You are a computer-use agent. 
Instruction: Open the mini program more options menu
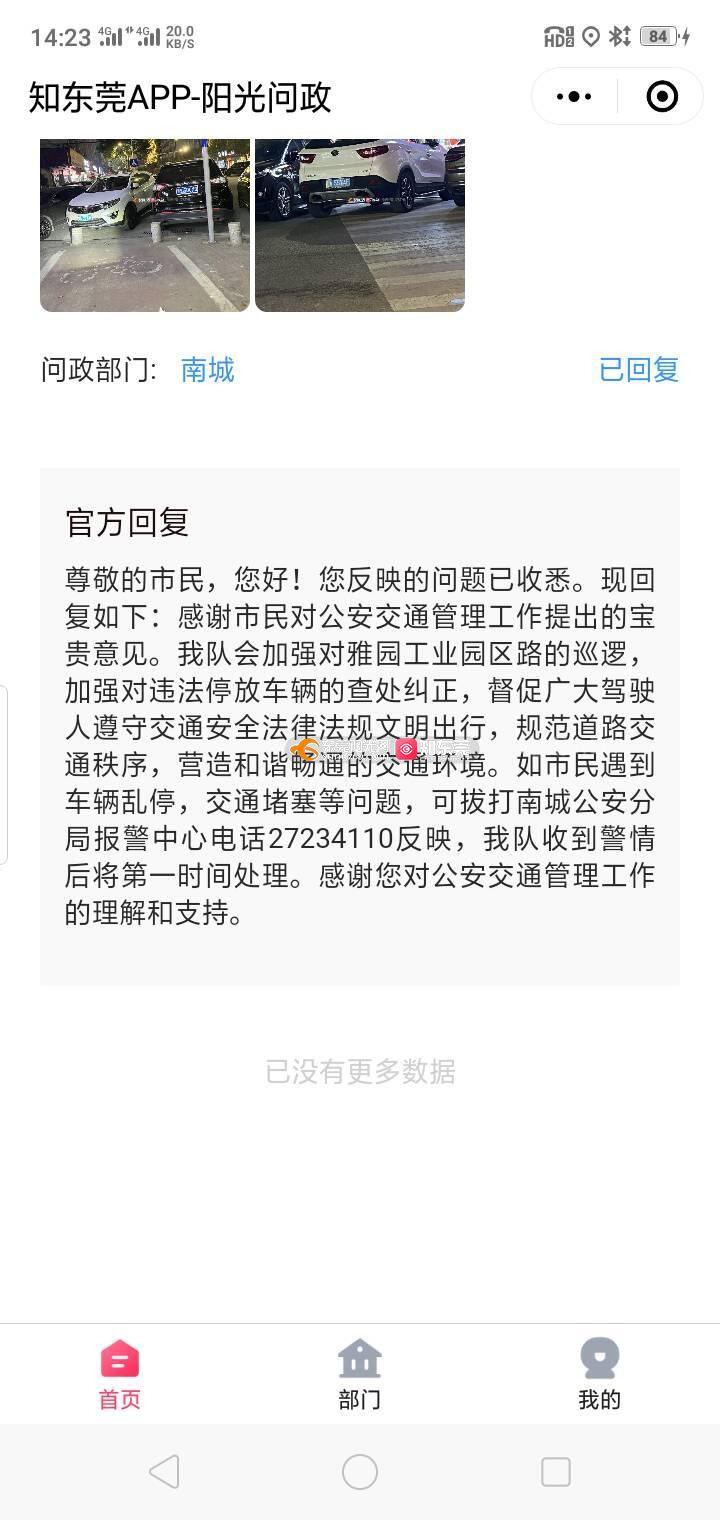[x=574, y=97]
